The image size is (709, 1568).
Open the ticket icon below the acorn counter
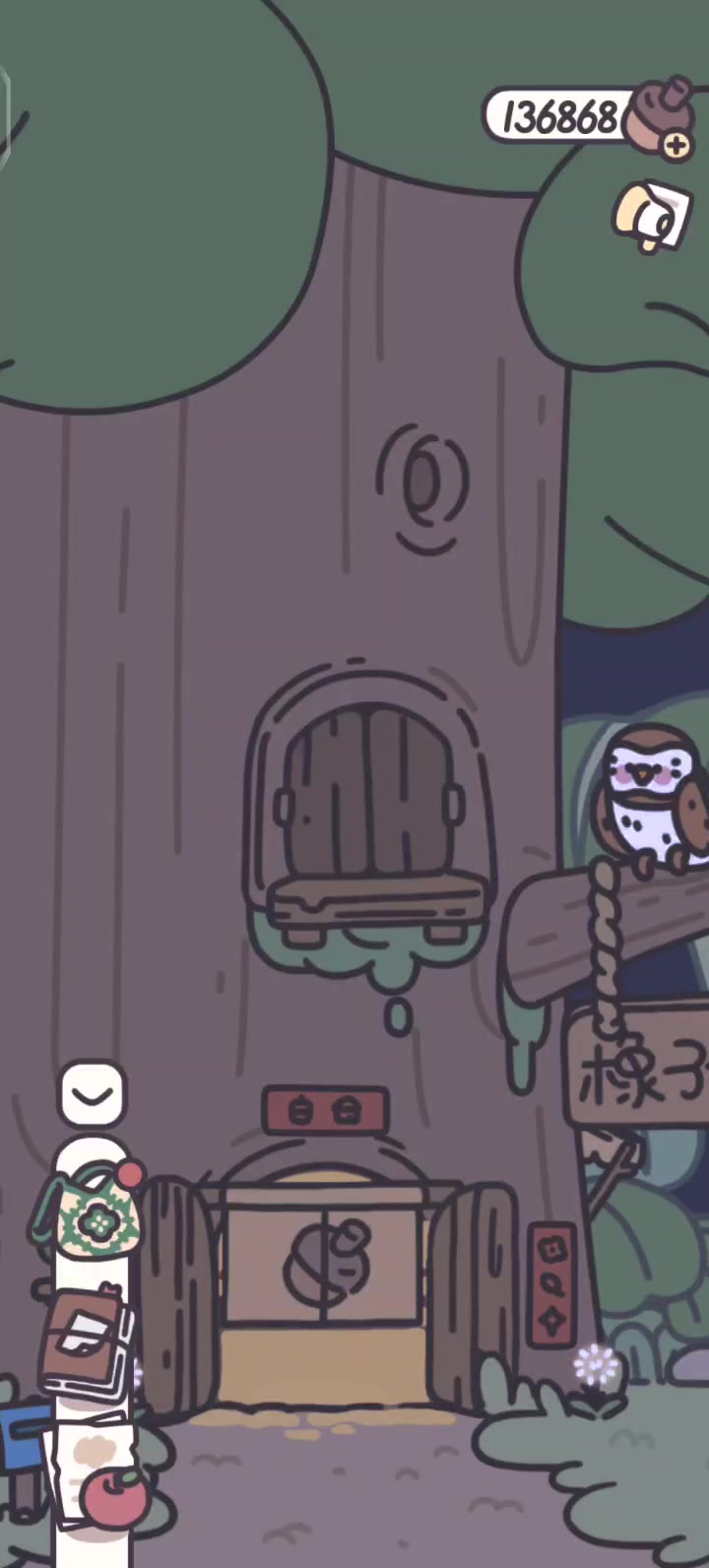click(651, 216)
